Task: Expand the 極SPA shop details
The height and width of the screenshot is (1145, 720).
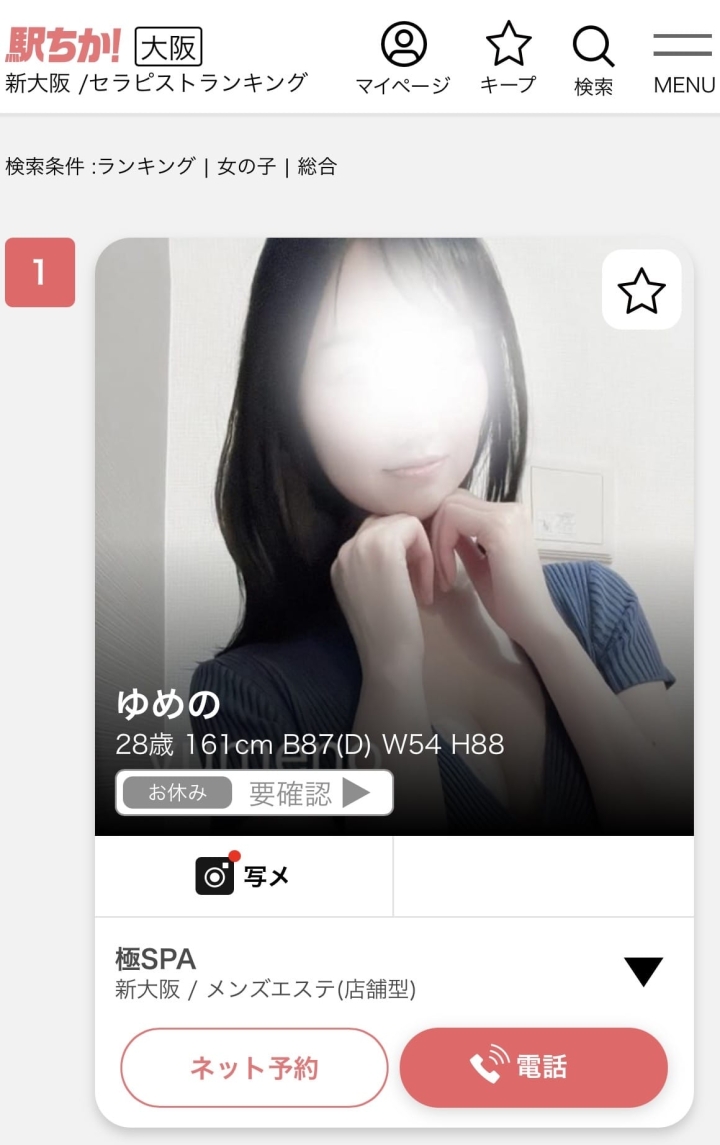Action: 643,971
